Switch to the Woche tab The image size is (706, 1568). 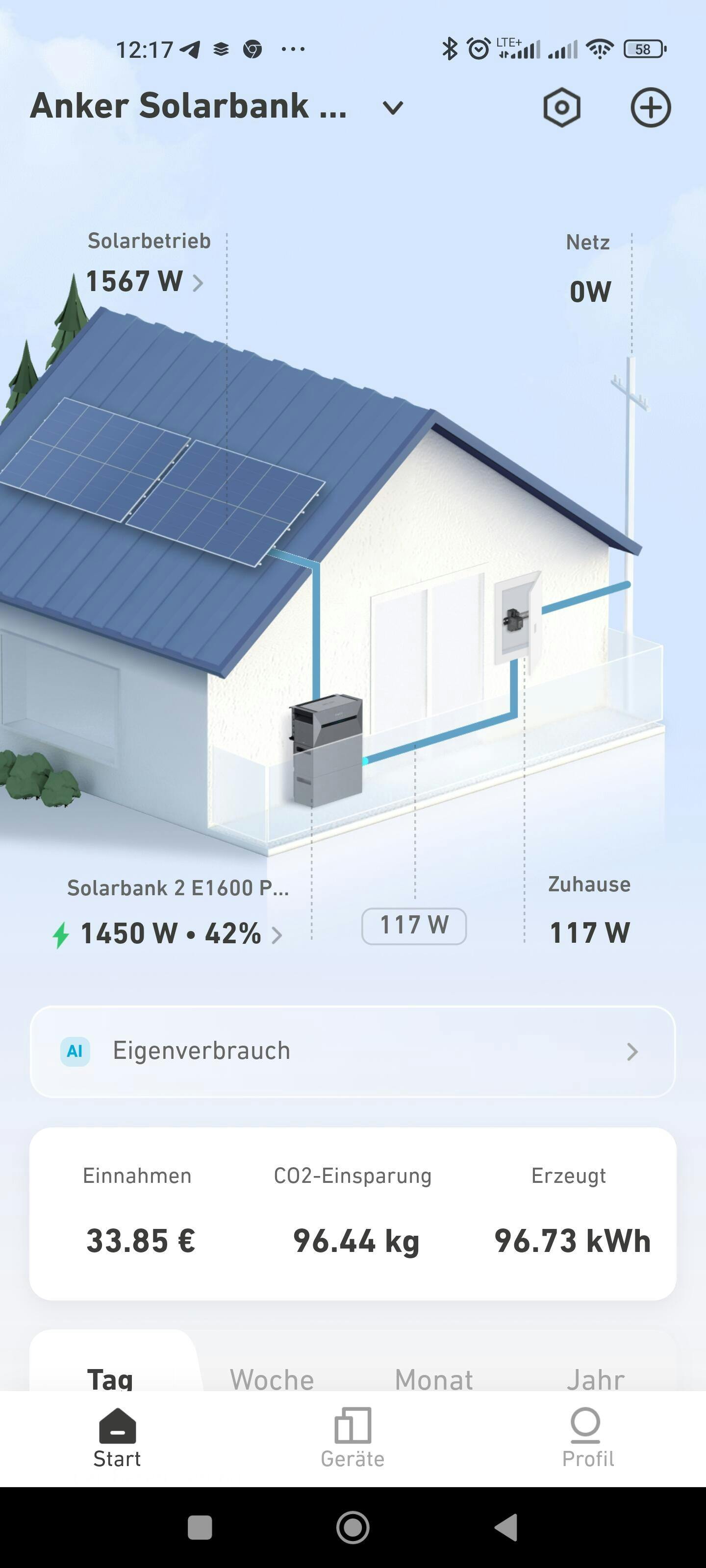272,1378
